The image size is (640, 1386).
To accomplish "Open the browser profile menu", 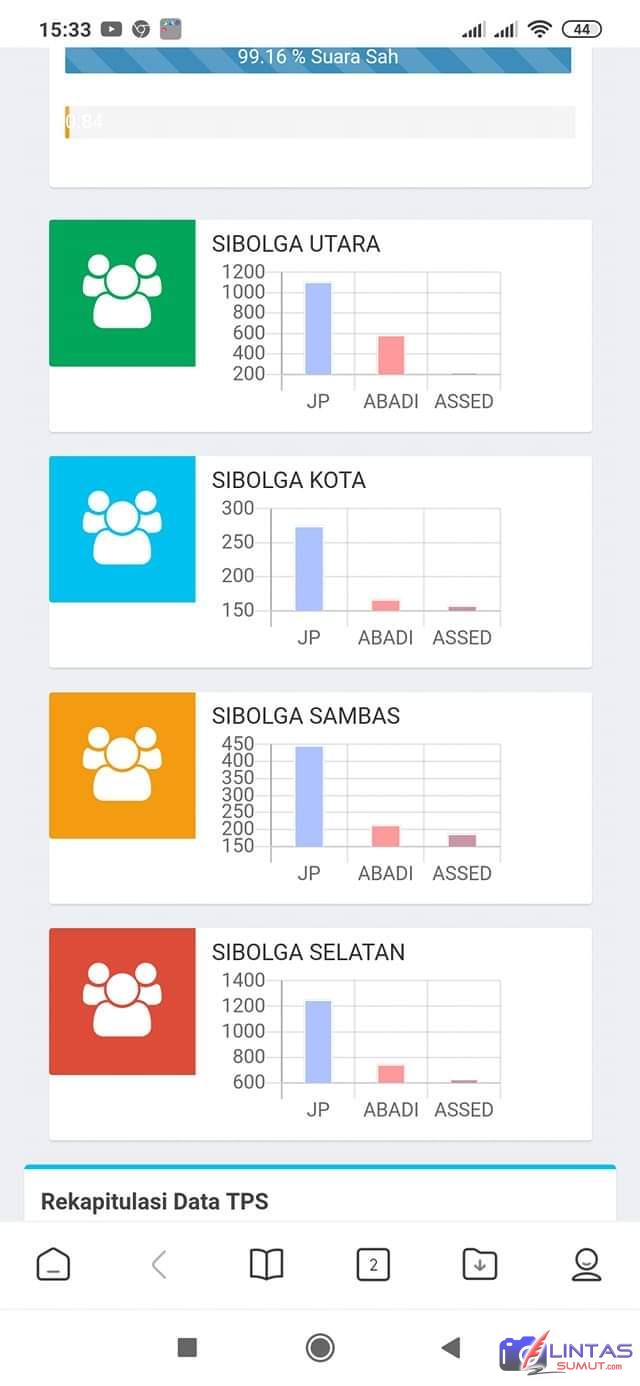I will [586, 1265].
